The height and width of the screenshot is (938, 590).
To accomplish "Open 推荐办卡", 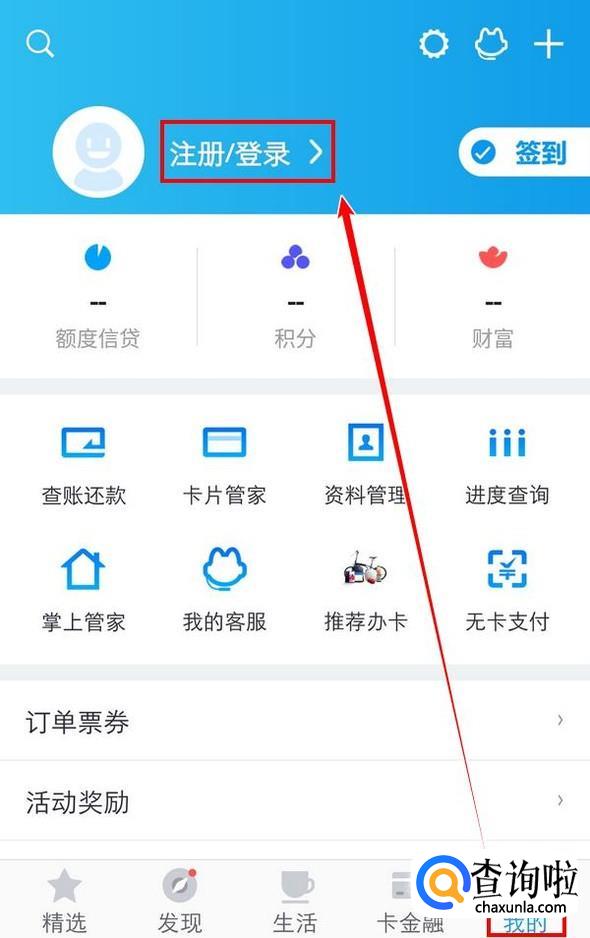I will click(x=365, y=591).
